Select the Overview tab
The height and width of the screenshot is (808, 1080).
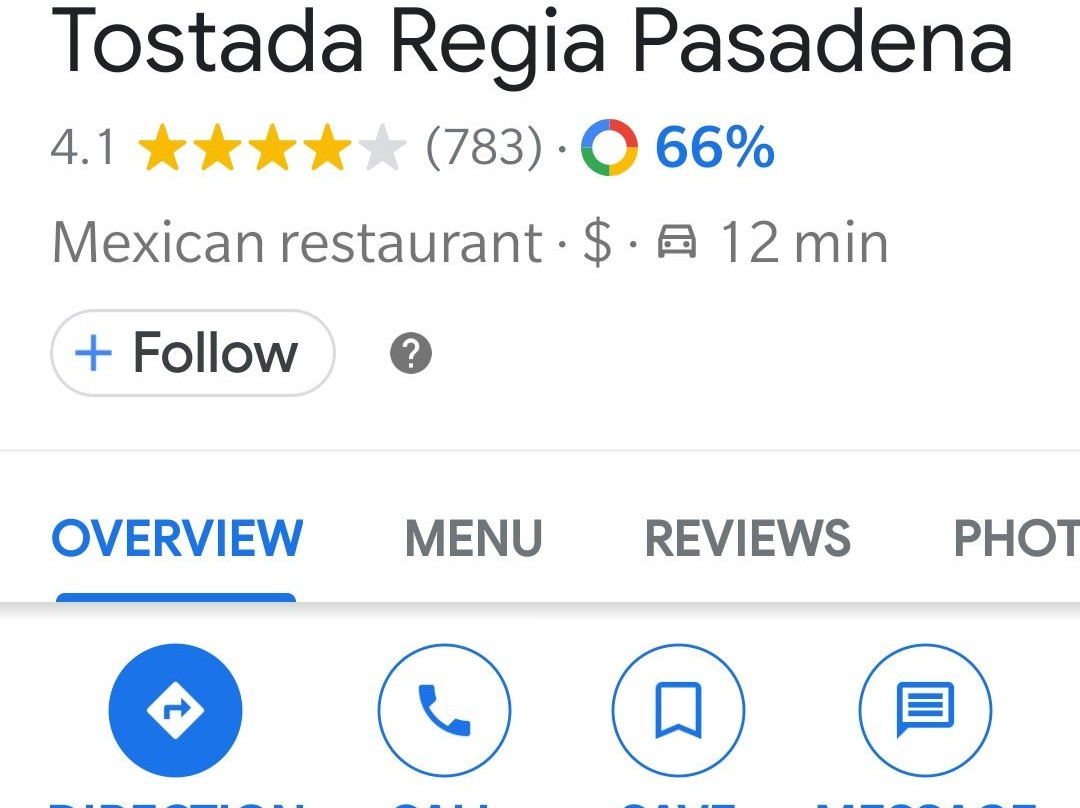[x=177, y=539]
